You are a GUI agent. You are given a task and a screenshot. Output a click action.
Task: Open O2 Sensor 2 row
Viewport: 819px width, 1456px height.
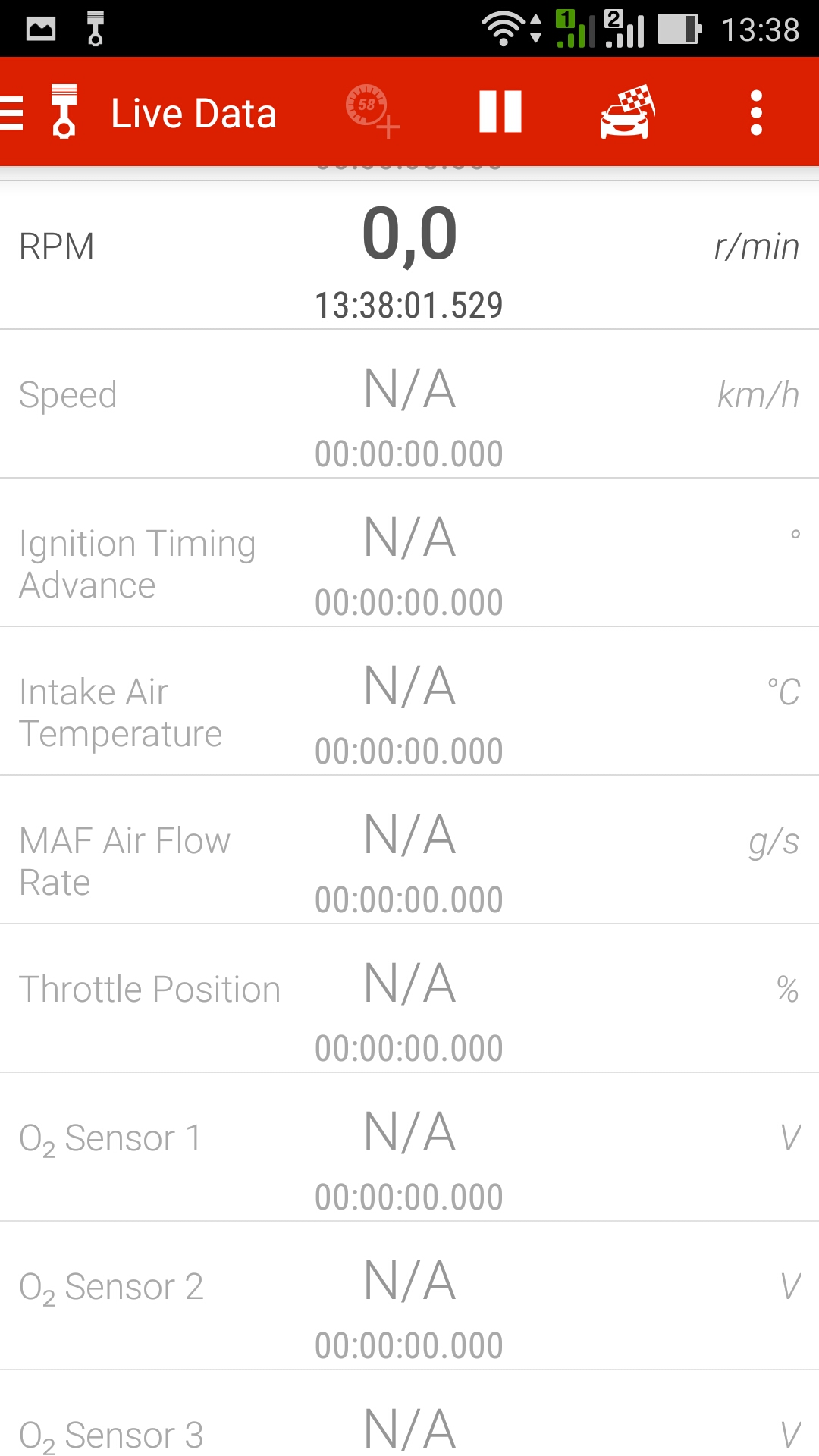pos(409,1296)
